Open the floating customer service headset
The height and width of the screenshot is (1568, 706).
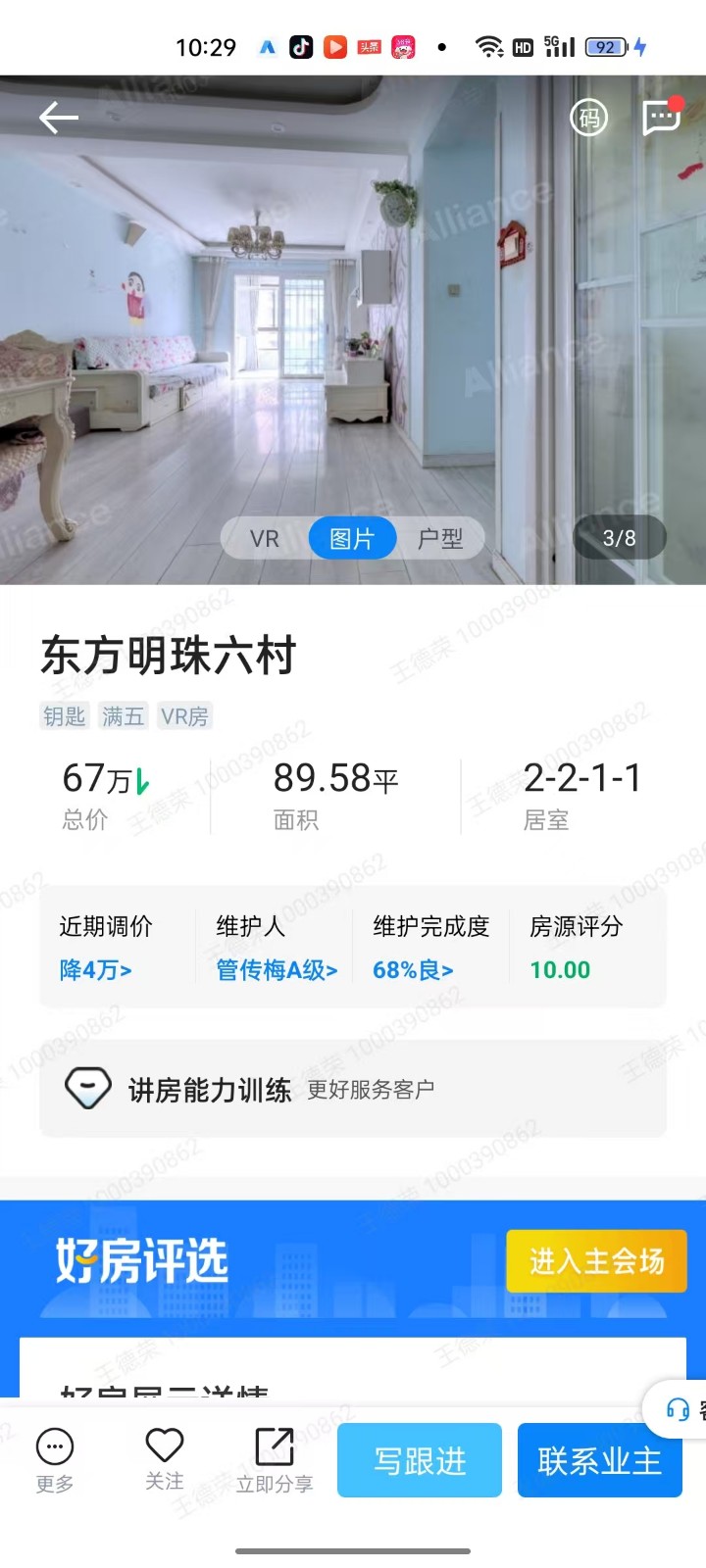[x=679, y=1409]
